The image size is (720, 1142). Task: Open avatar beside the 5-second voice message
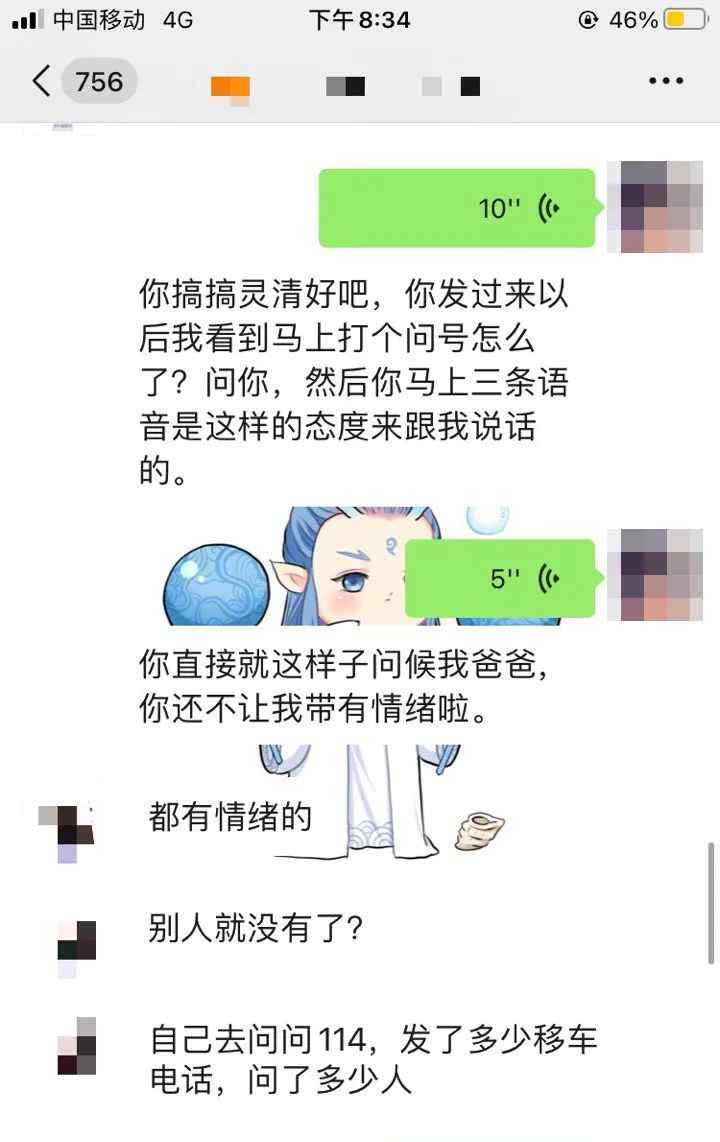(655, 576)
